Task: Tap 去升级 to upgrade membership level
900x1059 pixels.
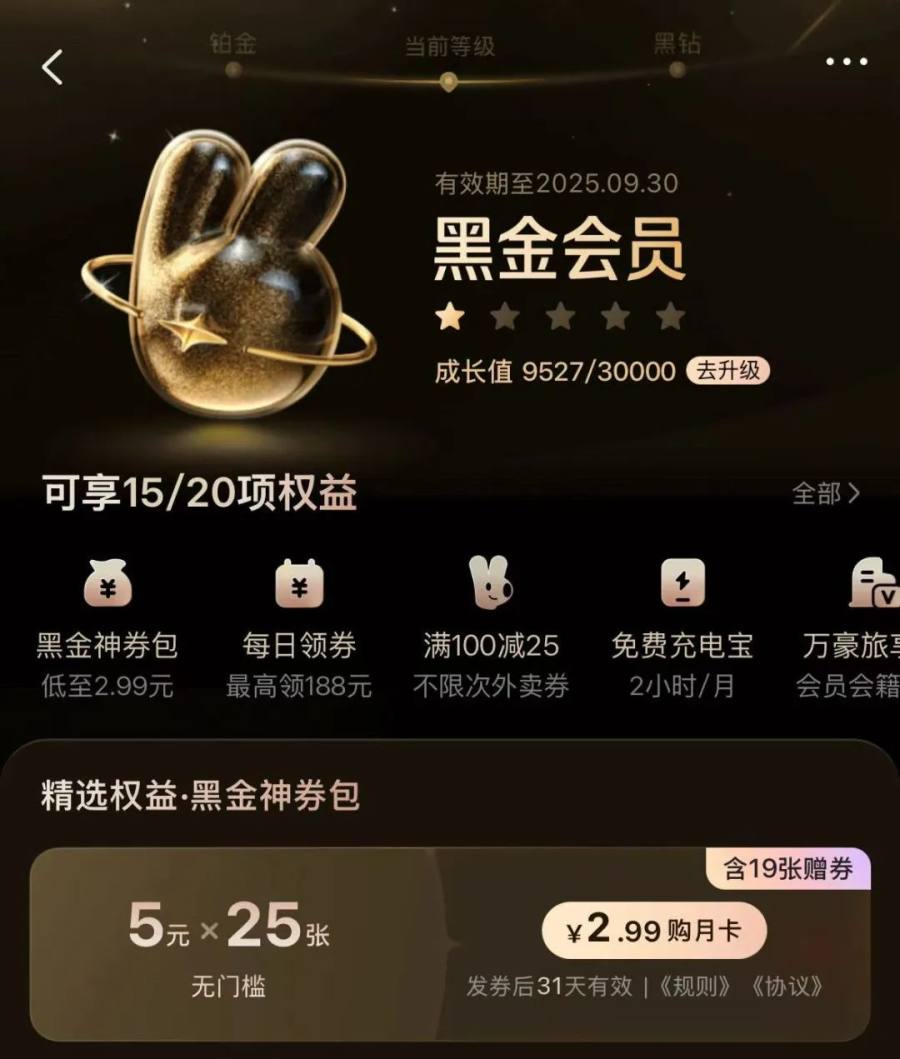Action: [x=728, y=371]
